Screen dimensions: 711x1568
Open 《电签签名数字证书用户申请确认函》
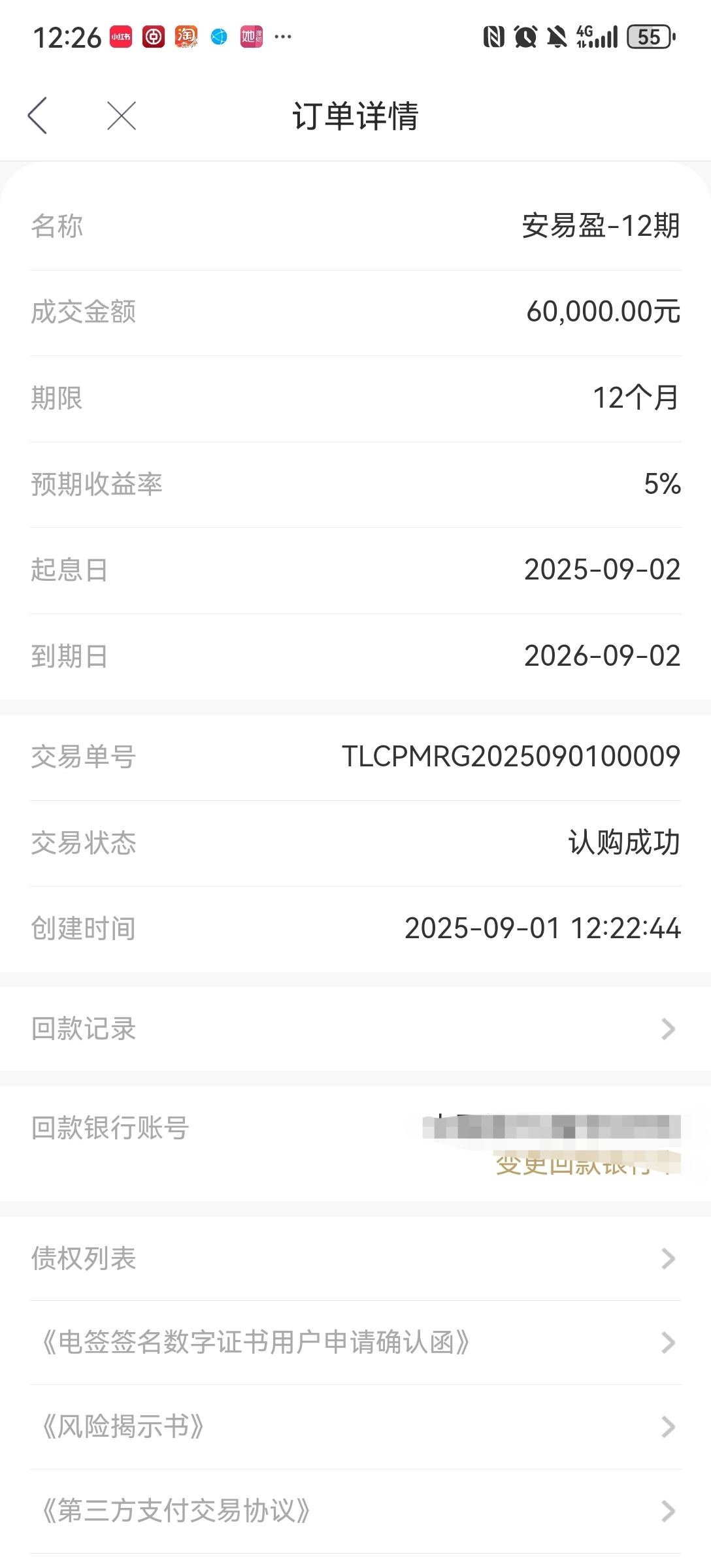(355, 1343)
